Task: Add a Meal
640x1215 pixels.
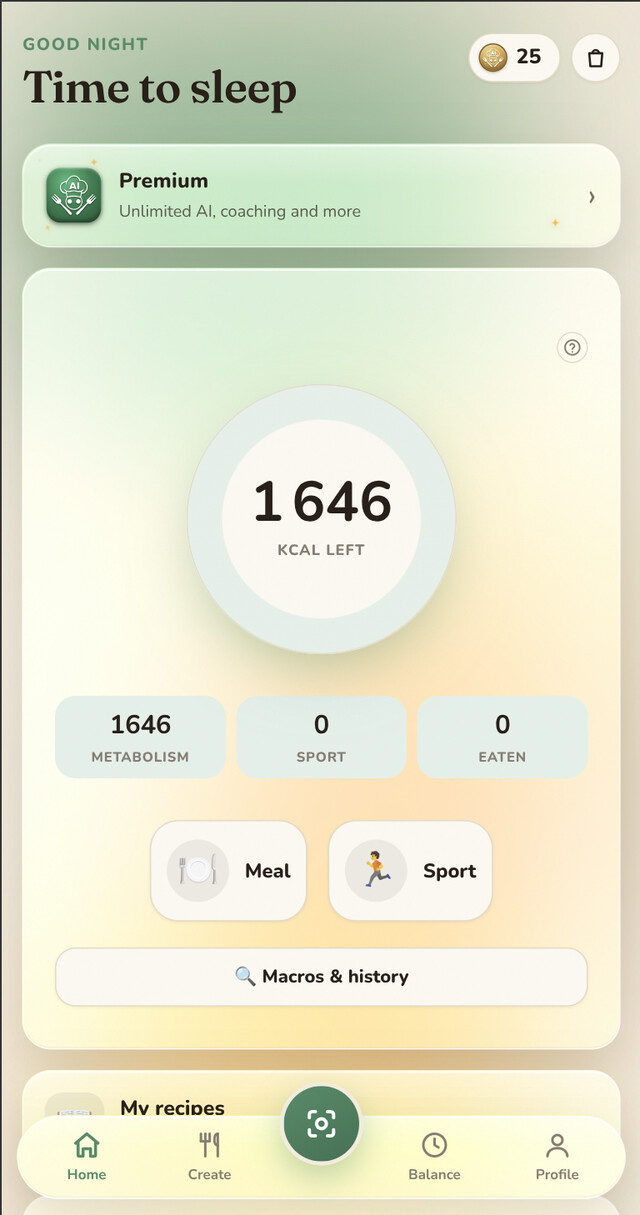Action: [x=228, y=871]
